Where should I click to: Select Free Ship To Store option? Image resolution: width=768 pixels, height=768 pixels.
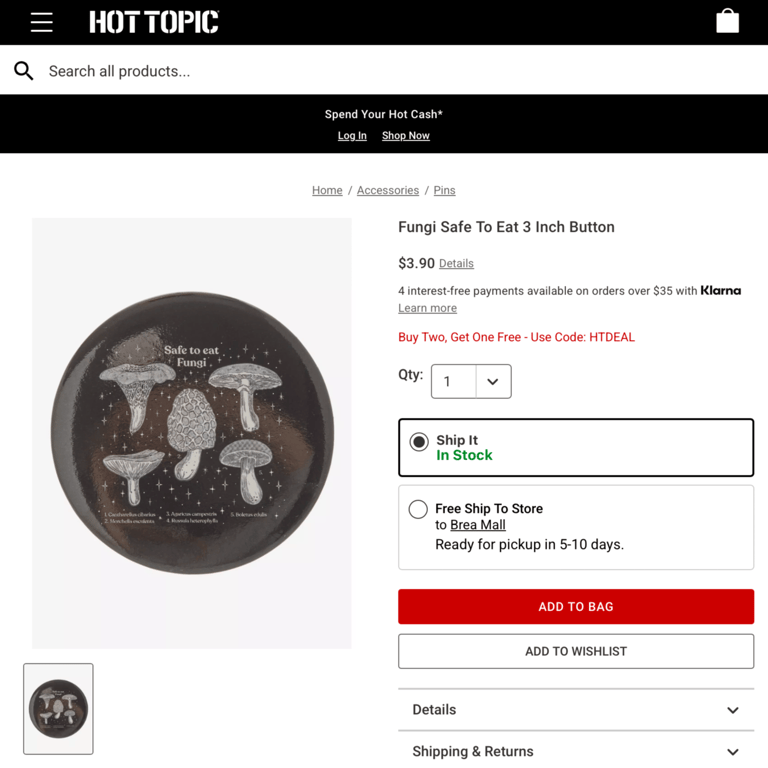click(418, 510)
